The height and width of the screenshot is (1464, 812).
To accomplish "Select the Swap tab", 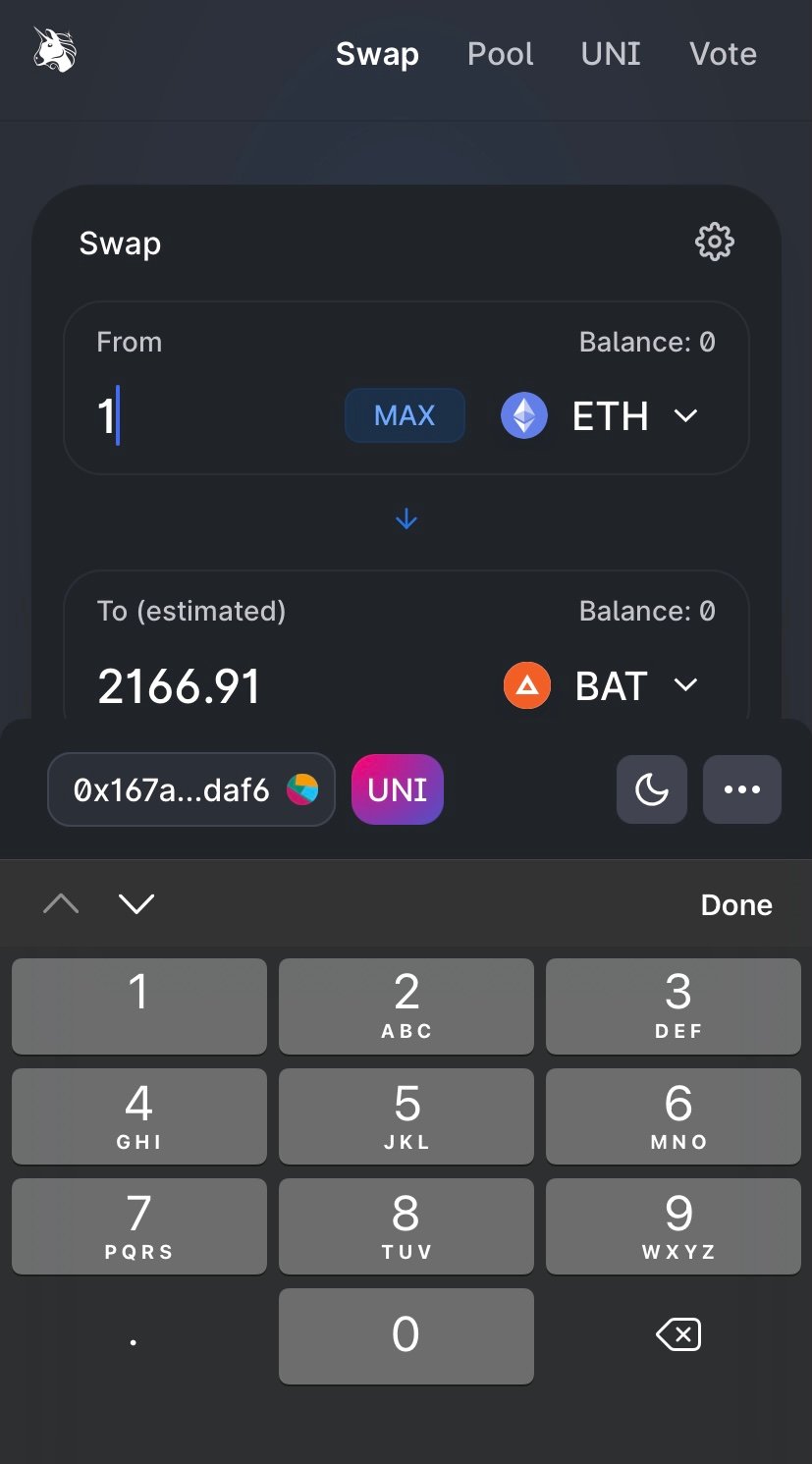I will pyautogui.click(x=377, y=53).
